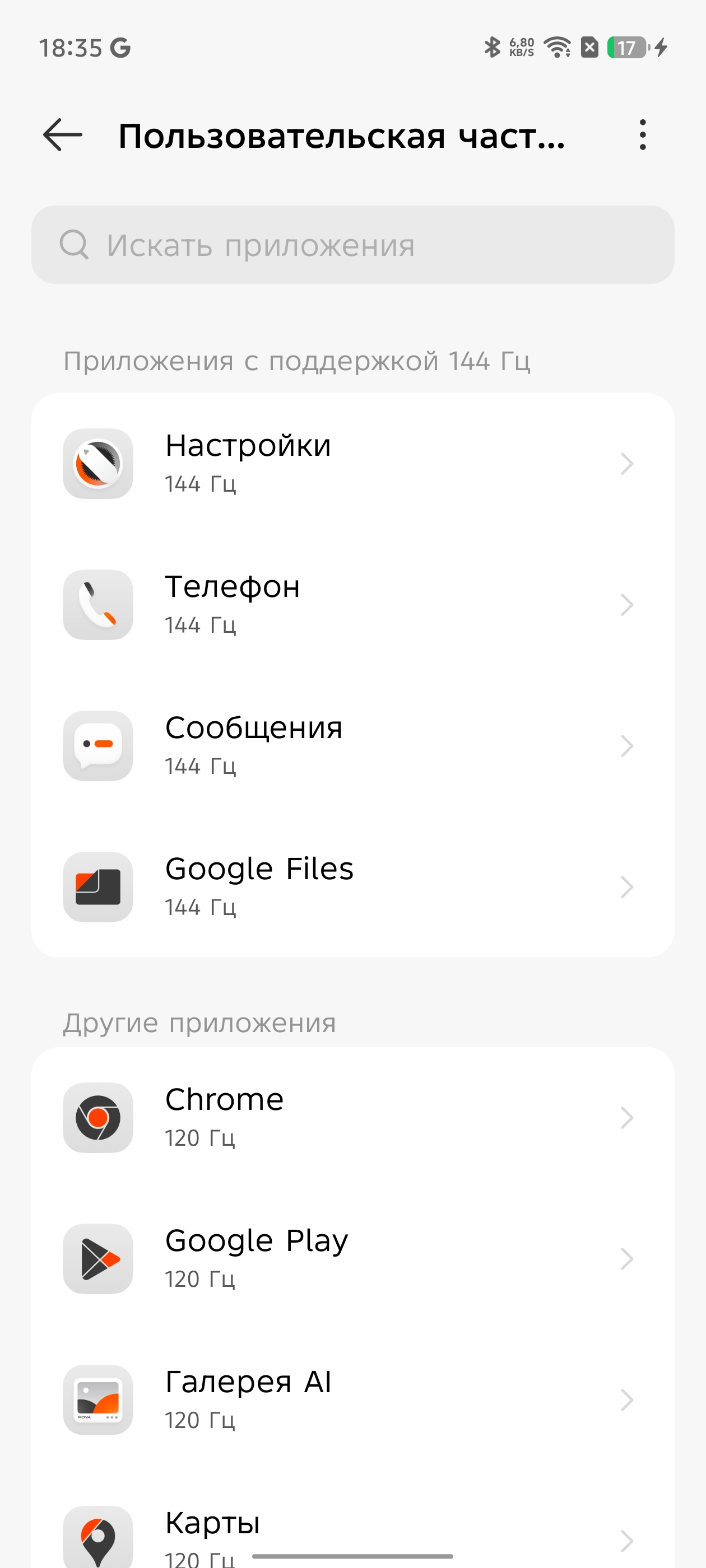Screen dimensions: 706x1568
Task: Open refresh rate for Настройки
Action: pyautogui.click(x=352, y=464)
